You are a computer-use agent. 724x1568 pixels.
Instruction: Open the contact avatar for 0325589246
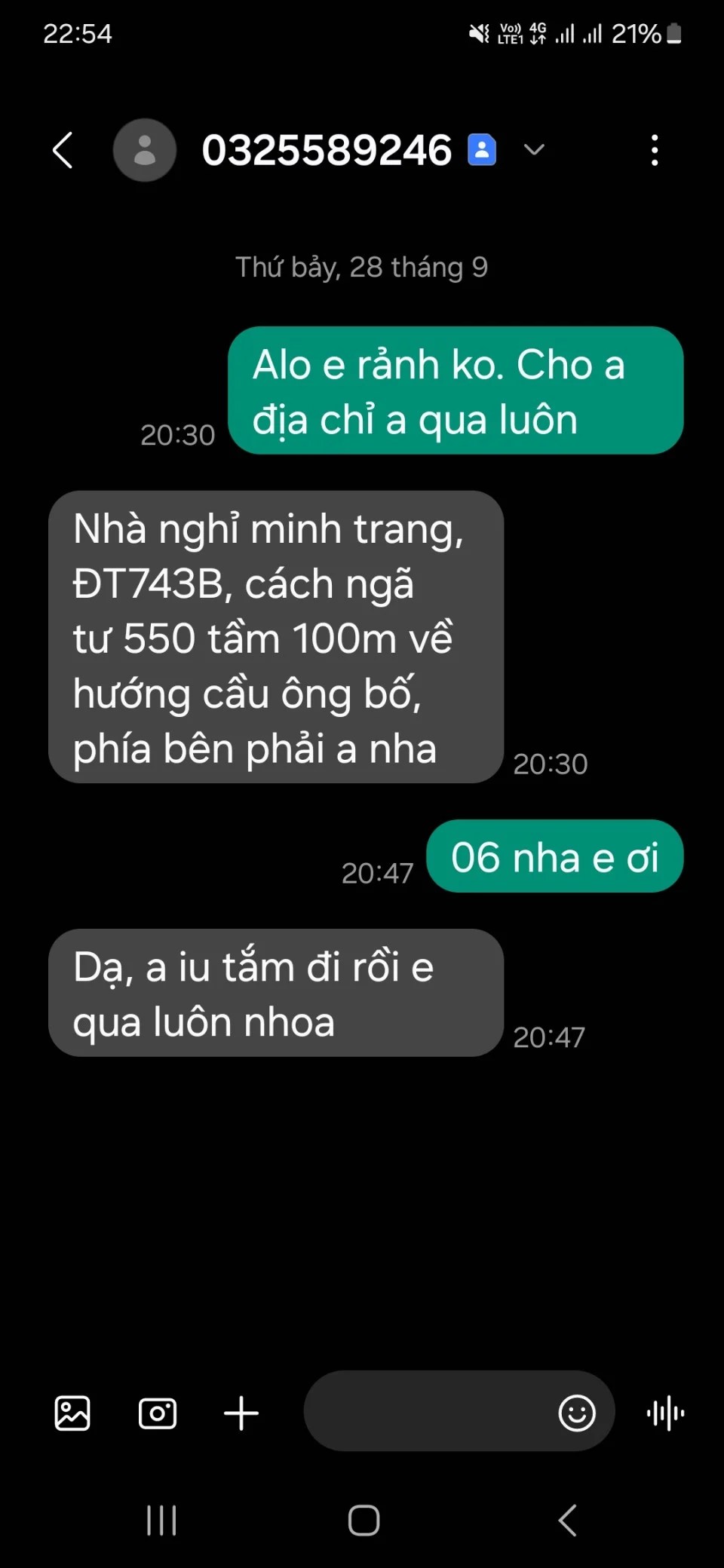[x=145, y=150]
